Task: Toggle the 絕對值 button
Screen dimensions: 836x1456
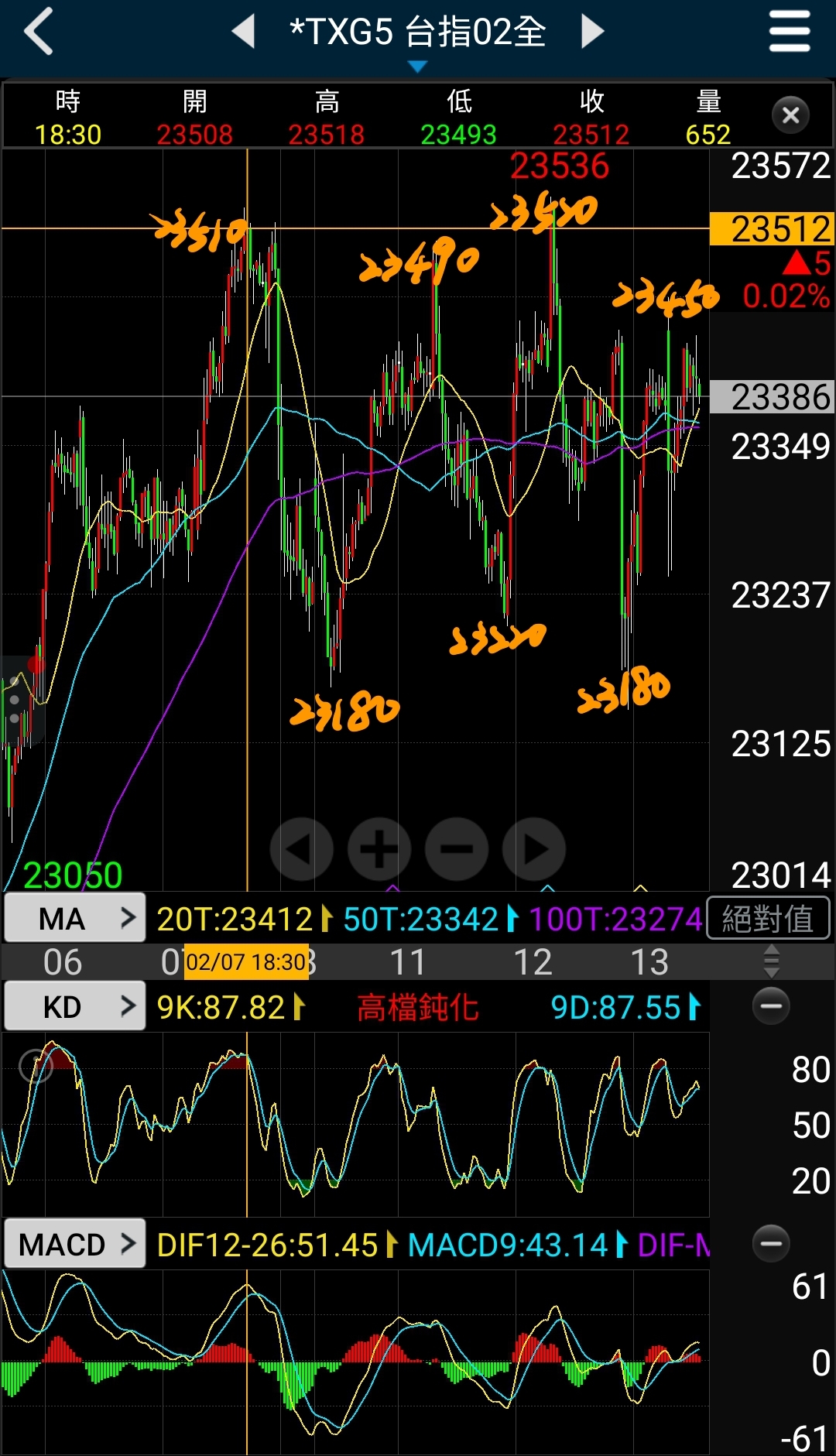Action: point(768,919)
